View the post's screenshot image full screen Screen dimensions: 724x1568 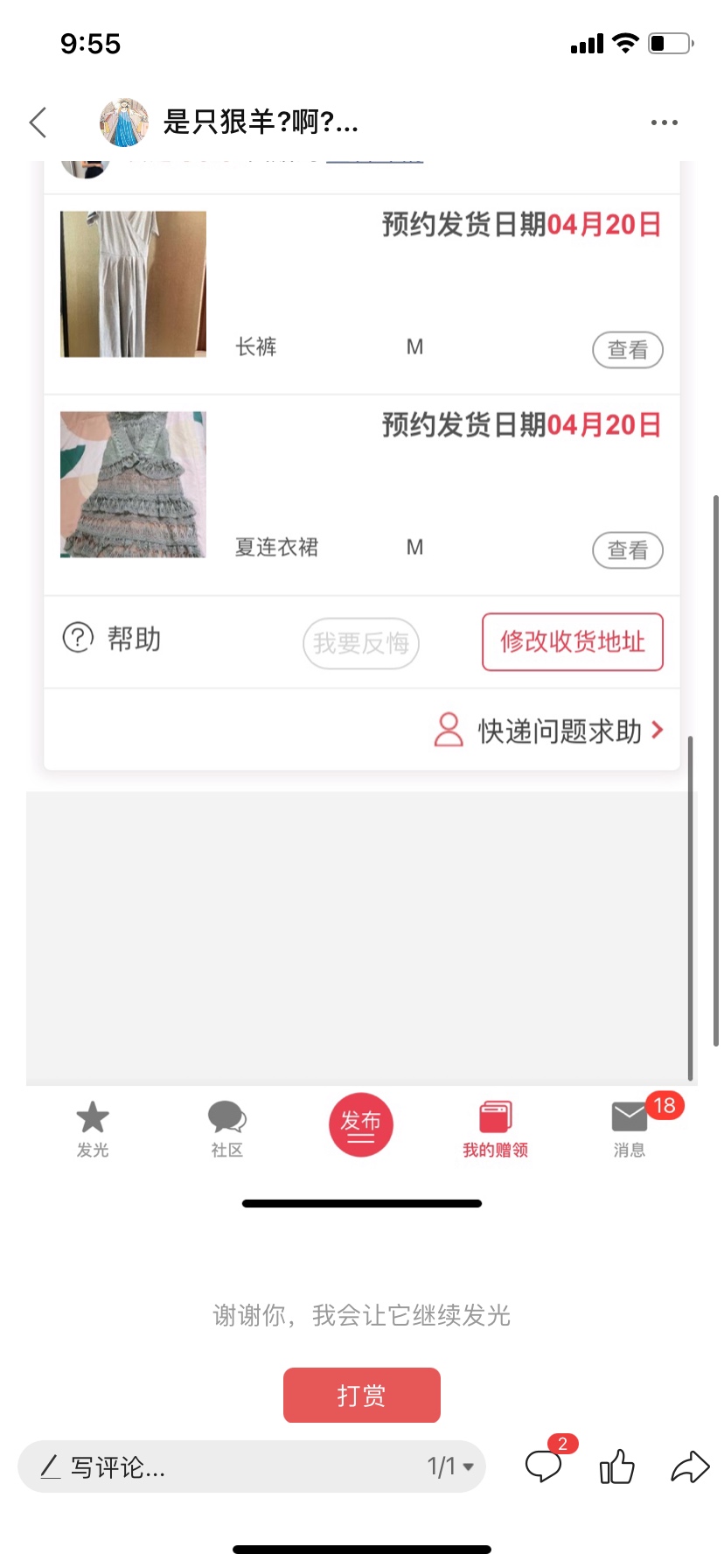(362, 612)
